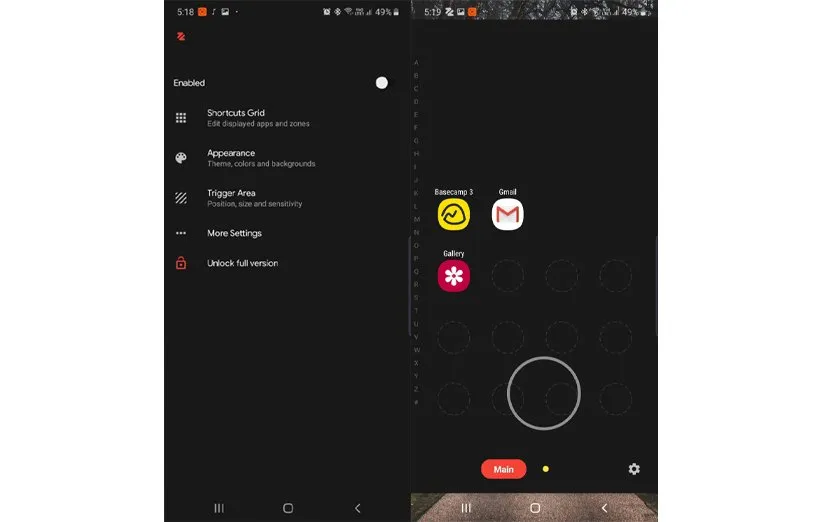822x522 pixels.
Task: Launch Basecamp 3 app
Action: pos(454,214)
